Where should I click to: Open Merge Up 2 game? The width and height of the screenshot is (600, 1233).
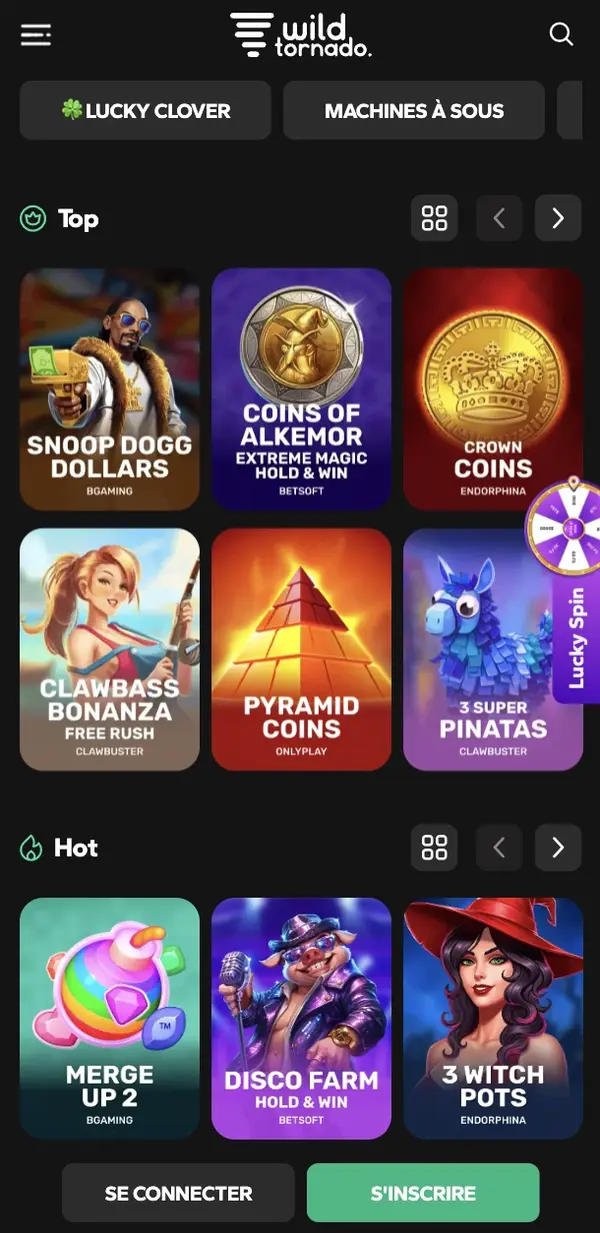click(x=110, y=1018)
